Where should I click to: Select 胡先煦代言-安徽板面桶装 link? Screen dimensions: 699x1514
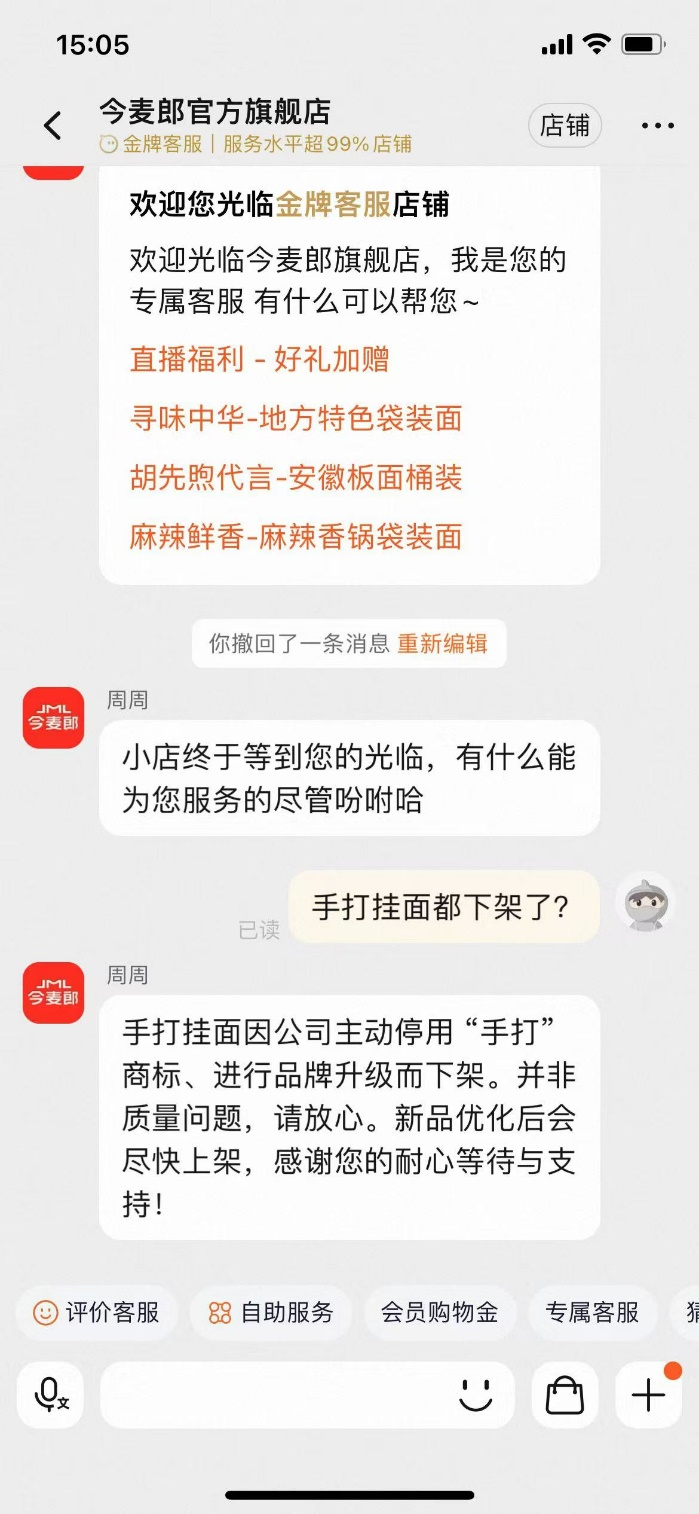click(x=296, y=478)
